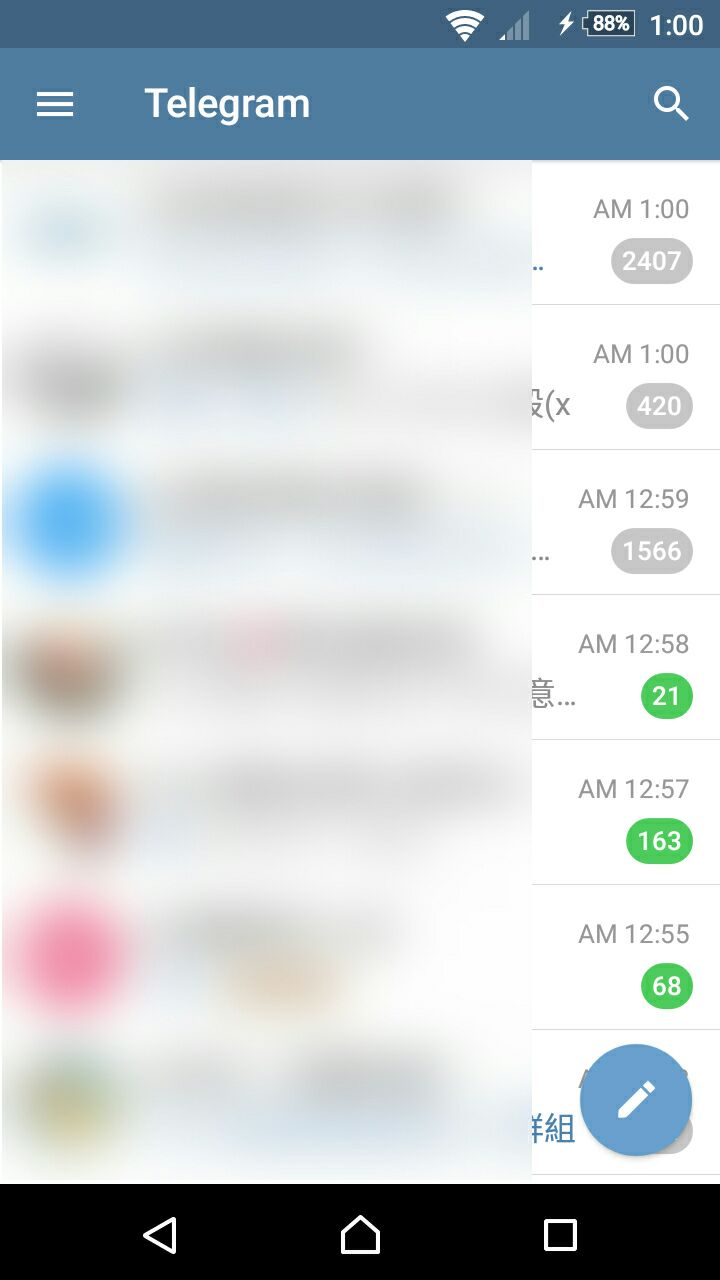Viewport: 720px width, 1280px height.
Task: Tap the system back button
Action: click(160, 1235)
